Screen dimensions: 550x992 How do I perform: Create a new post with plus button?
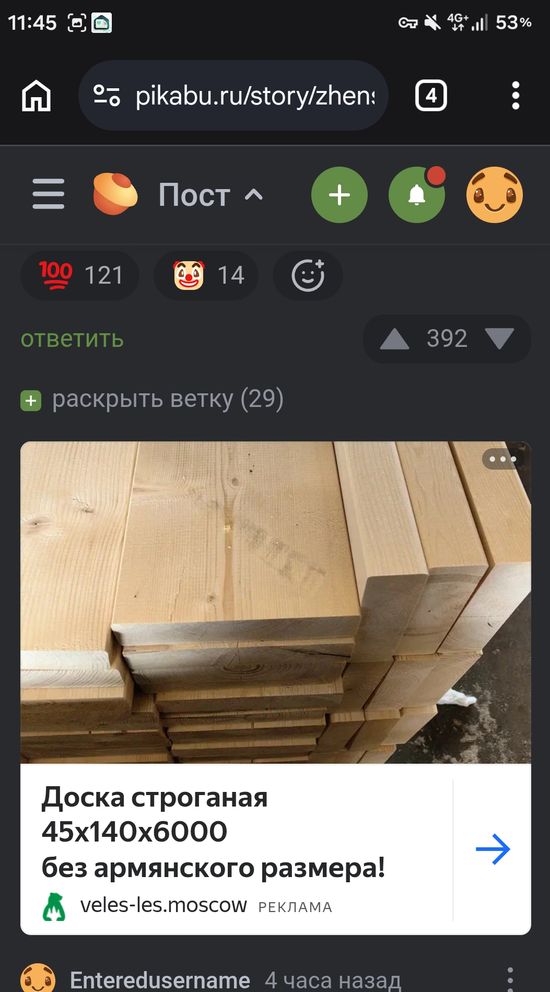coord(339,195)
